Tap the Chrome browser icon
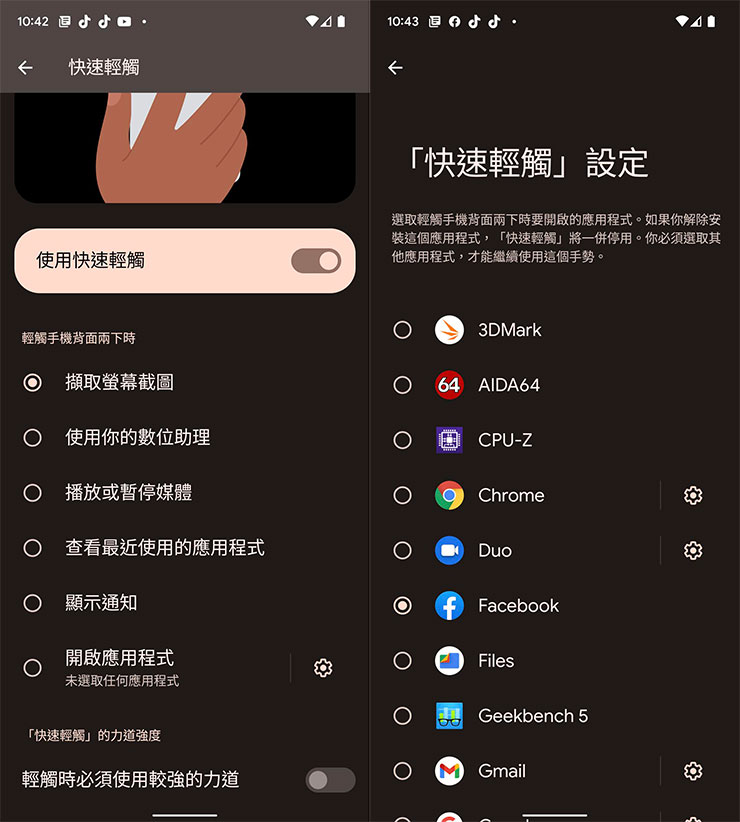This screenshot has height=822, width=740. coord(451,495)
